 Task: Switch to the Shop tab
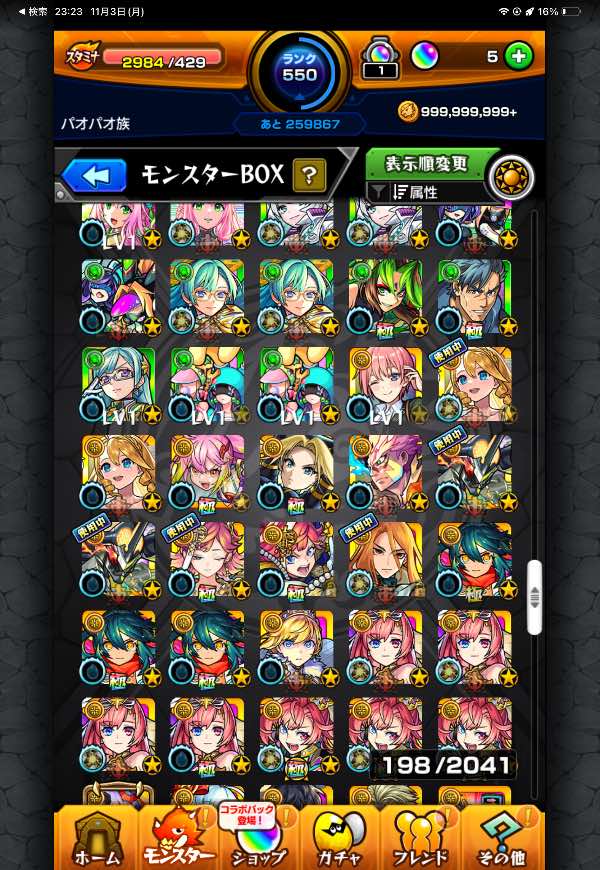tap(258, 837)
